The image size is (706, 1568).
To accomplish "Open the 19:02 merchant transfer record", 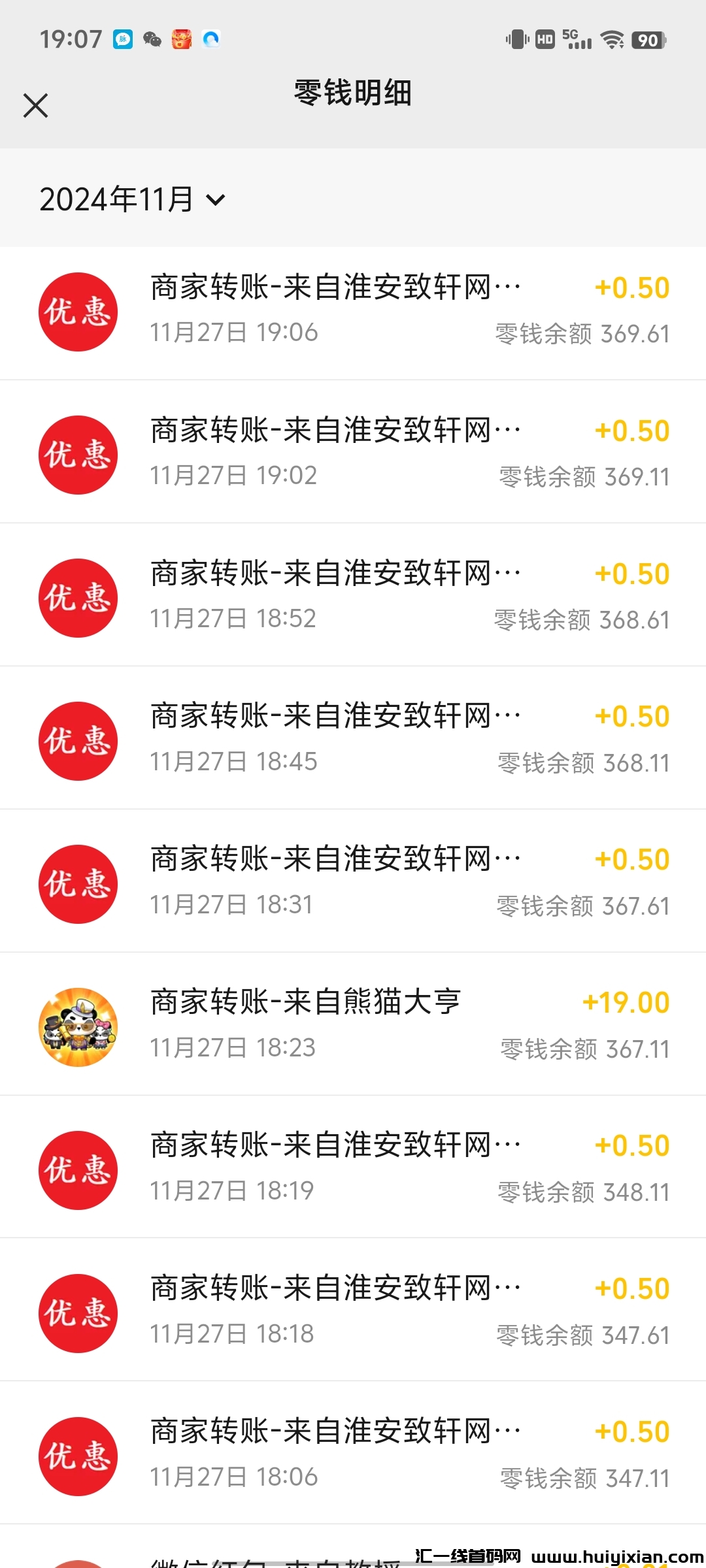I will click(x=353, y=454).
